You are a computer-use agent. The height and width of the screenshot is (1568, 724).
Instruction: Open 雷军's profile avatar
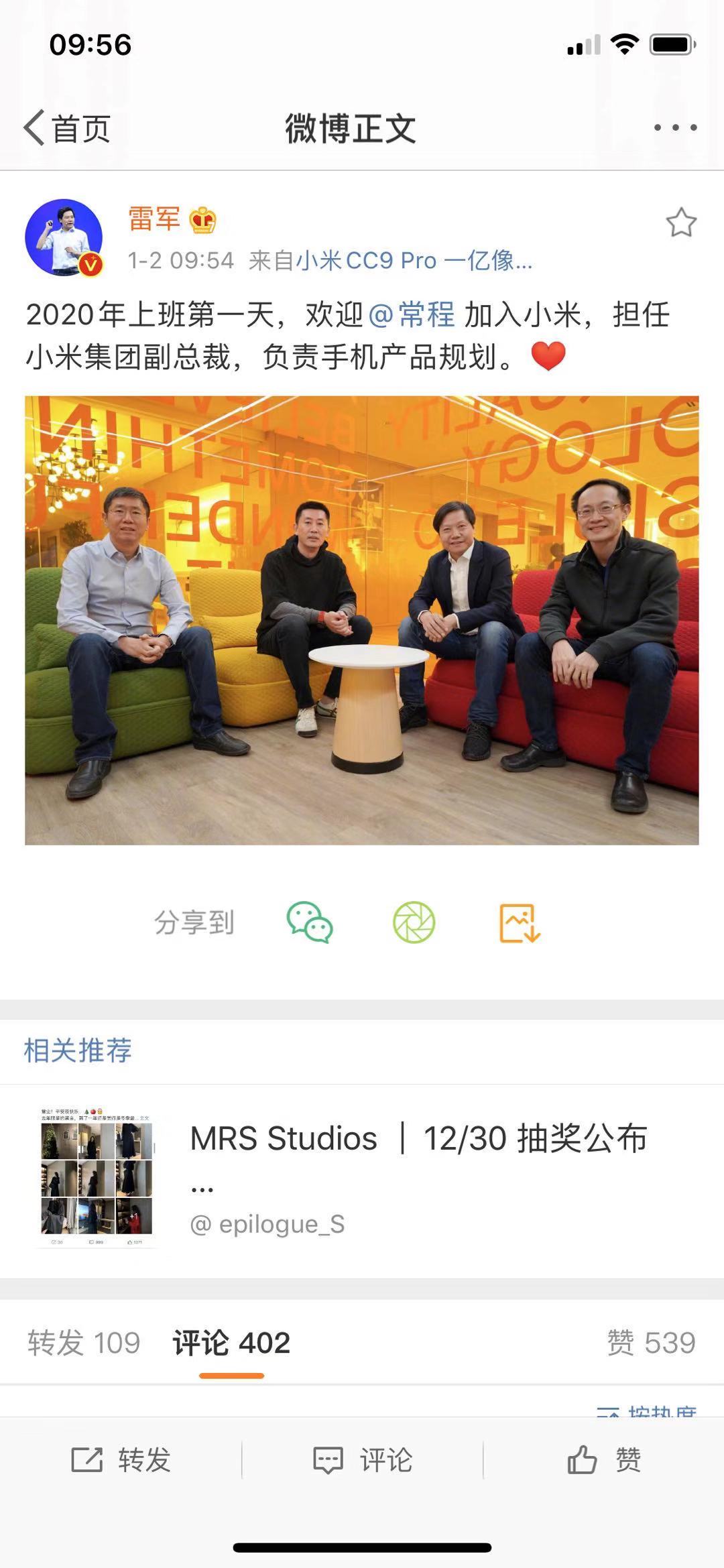point(64,237)
